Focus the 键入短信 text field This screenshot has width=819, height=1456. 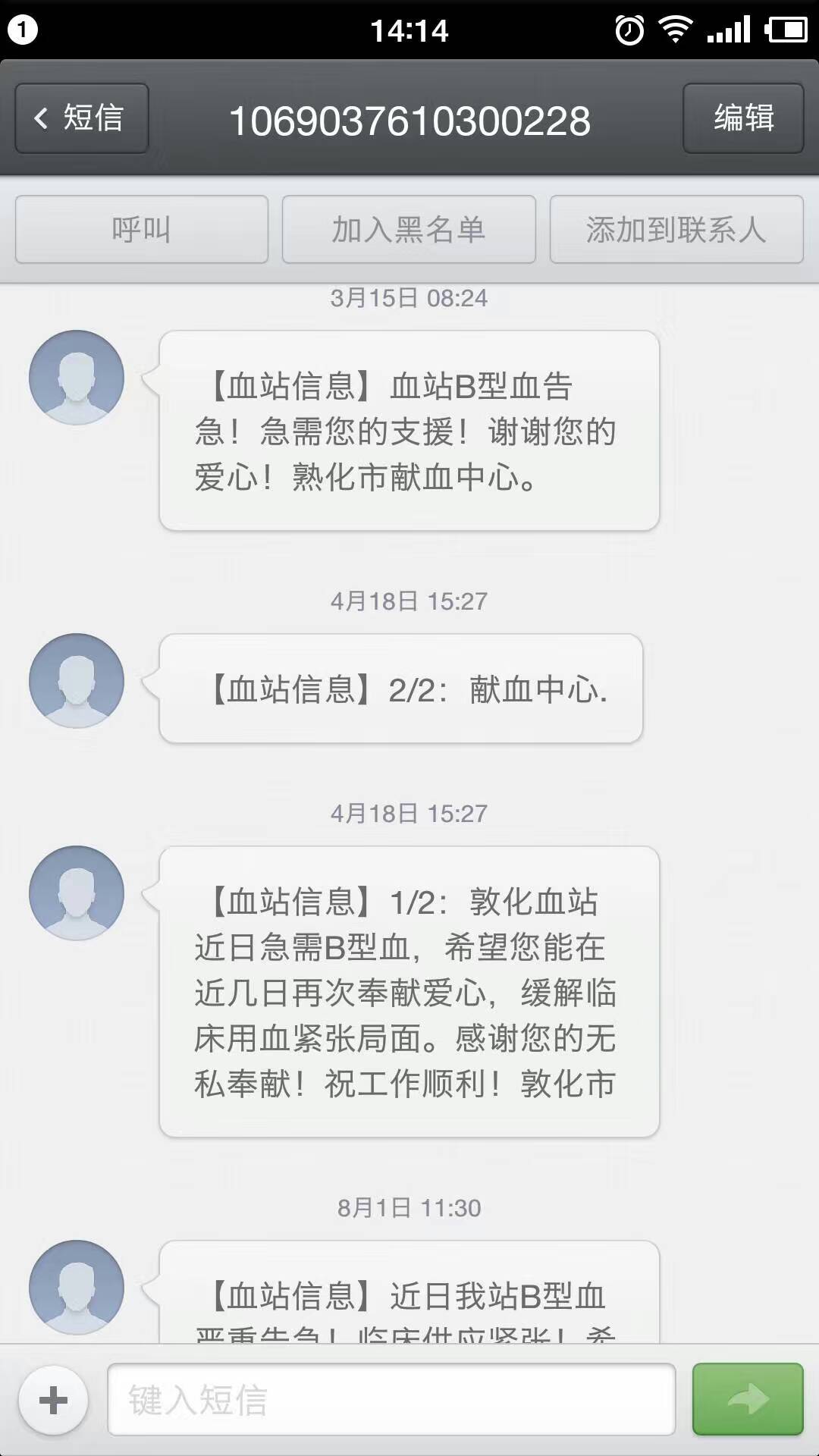click(391, 1400)
